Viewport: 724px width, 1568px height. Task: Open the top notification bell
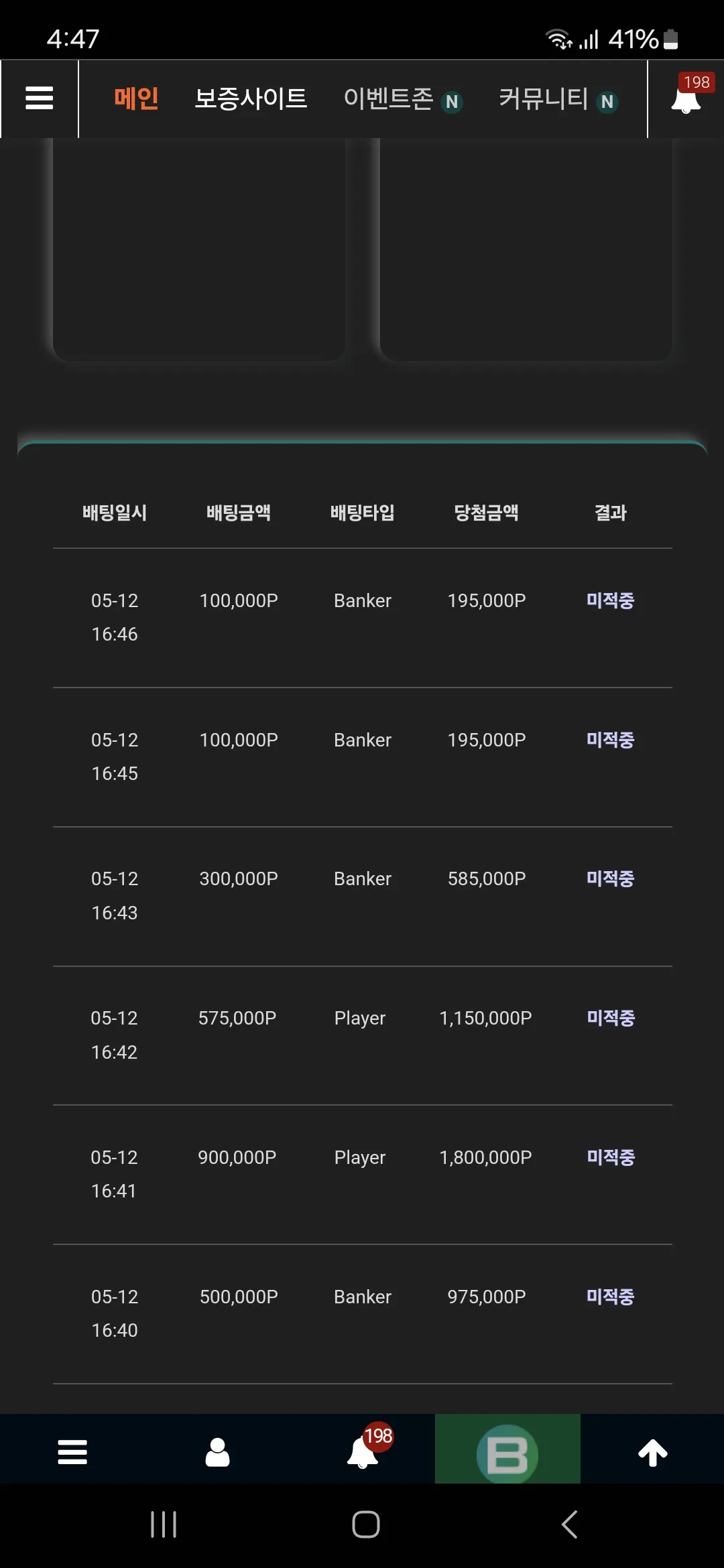(686, 99)
